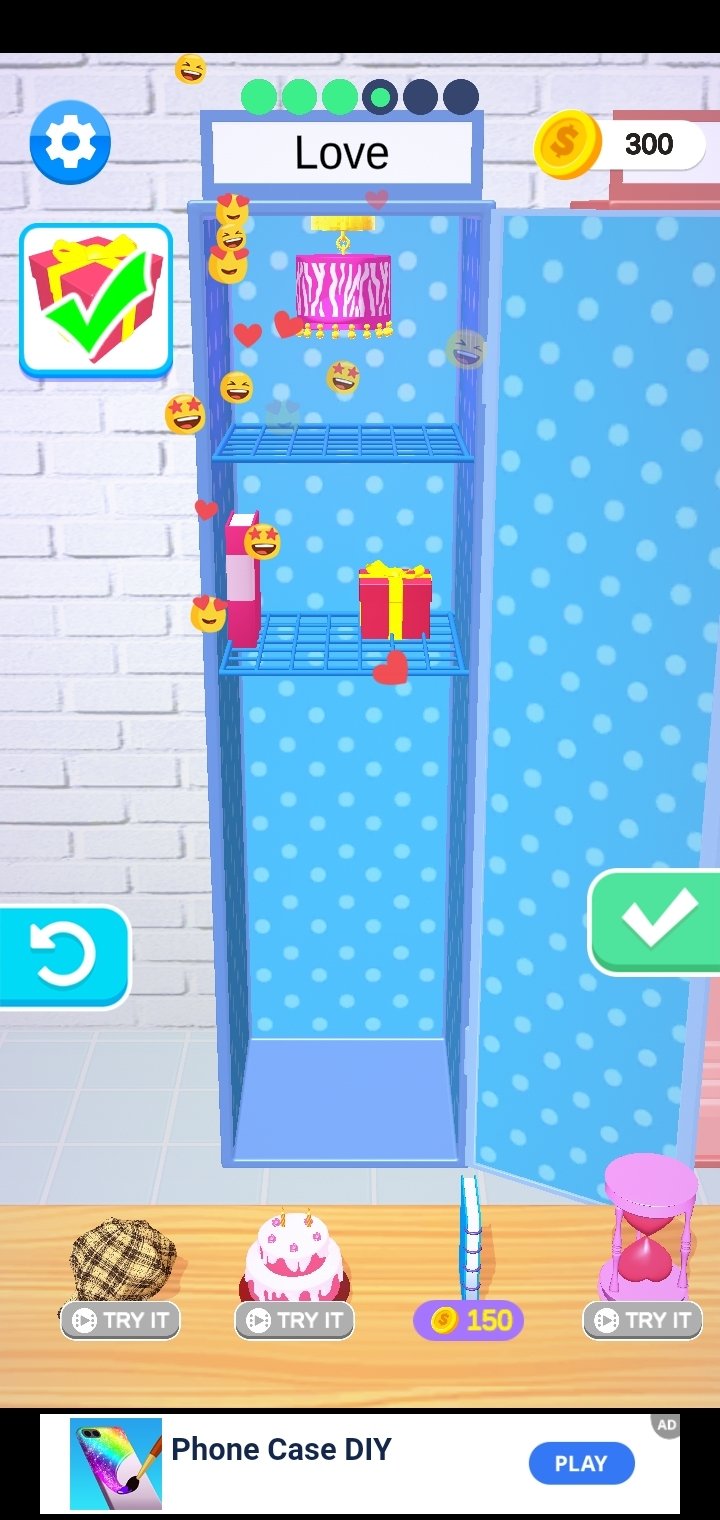Undo with the blue reset arrow

tap(64, 957)
